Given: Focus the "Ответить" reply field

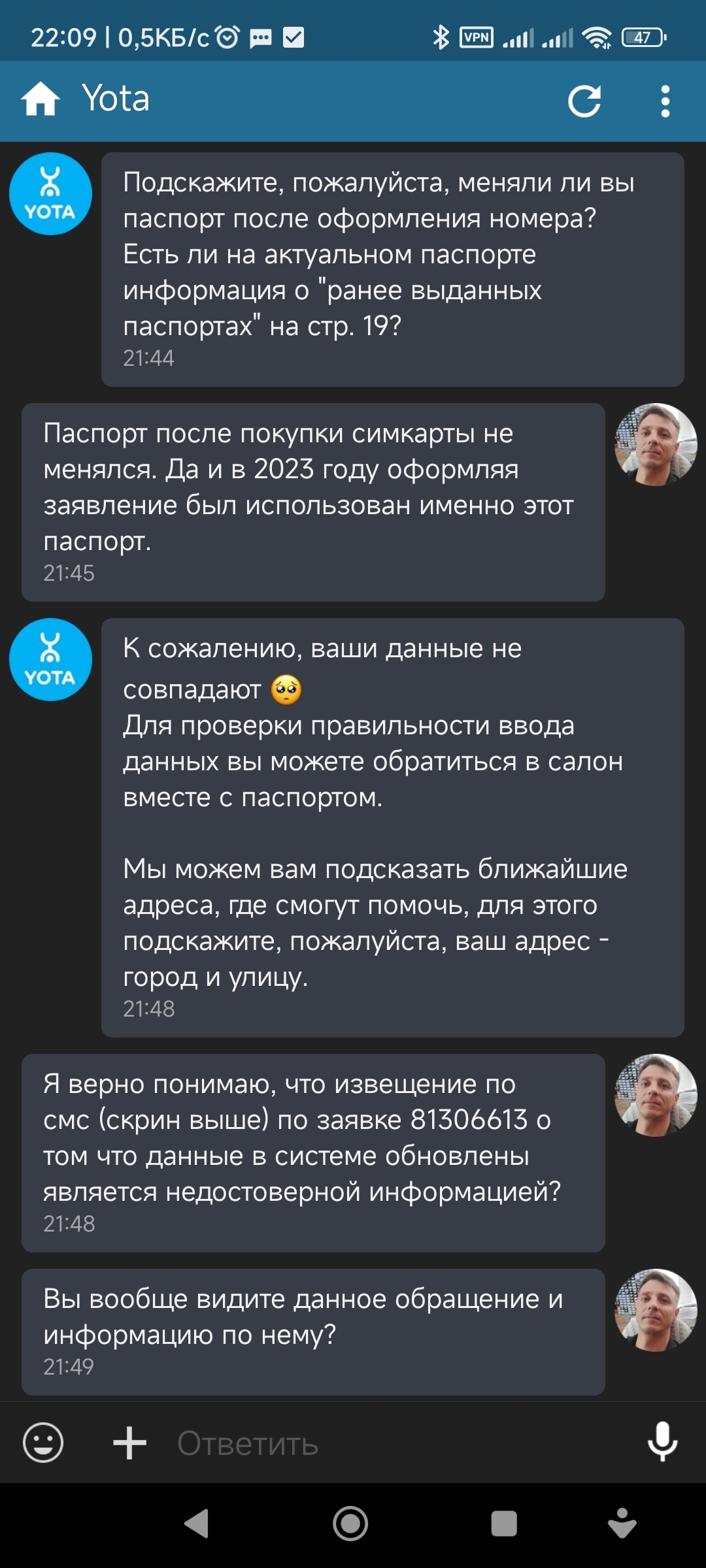Looking at the screenshot, I should point(392,1443).
